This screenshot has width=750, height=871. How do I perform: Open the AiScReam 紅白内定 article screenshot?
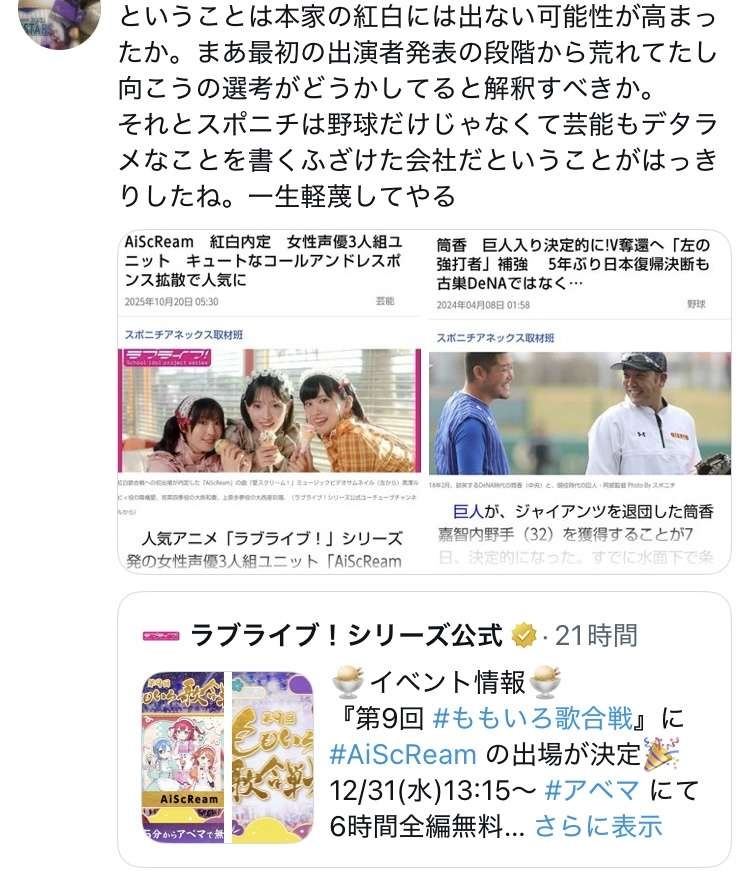(x=270, y=400)
